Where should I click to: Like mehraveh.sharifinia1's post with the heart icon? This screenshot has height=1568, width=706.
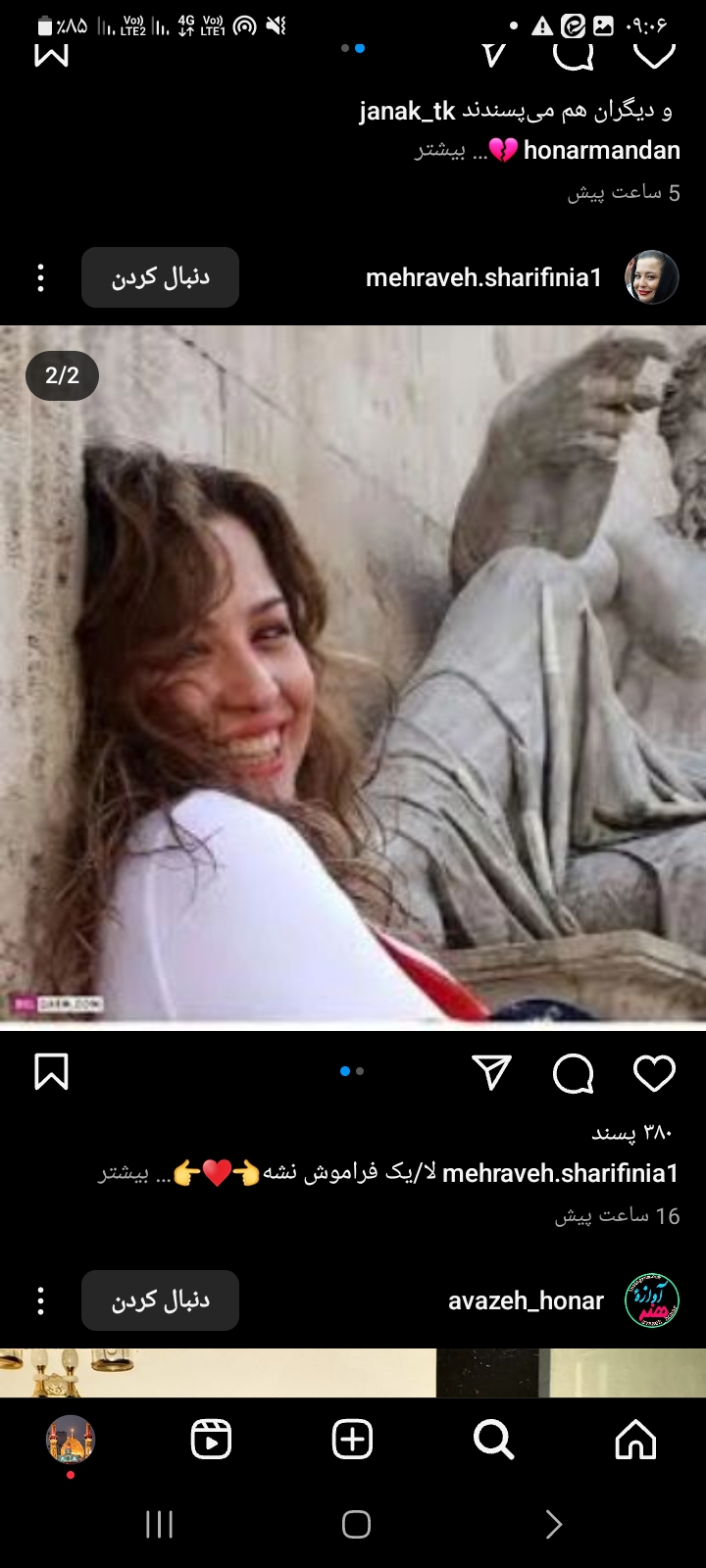[654, 1073]
